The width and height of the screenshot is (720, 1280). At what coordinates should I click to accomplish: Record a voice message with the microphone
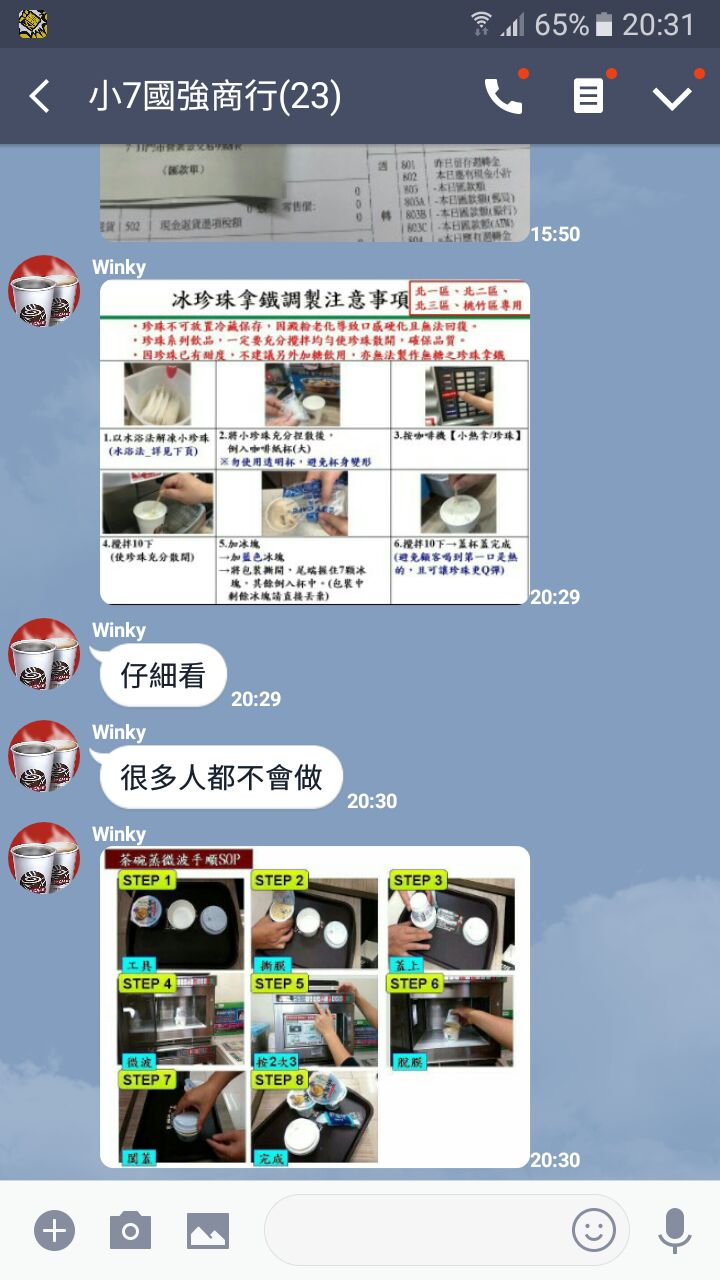pos(675,1230)
